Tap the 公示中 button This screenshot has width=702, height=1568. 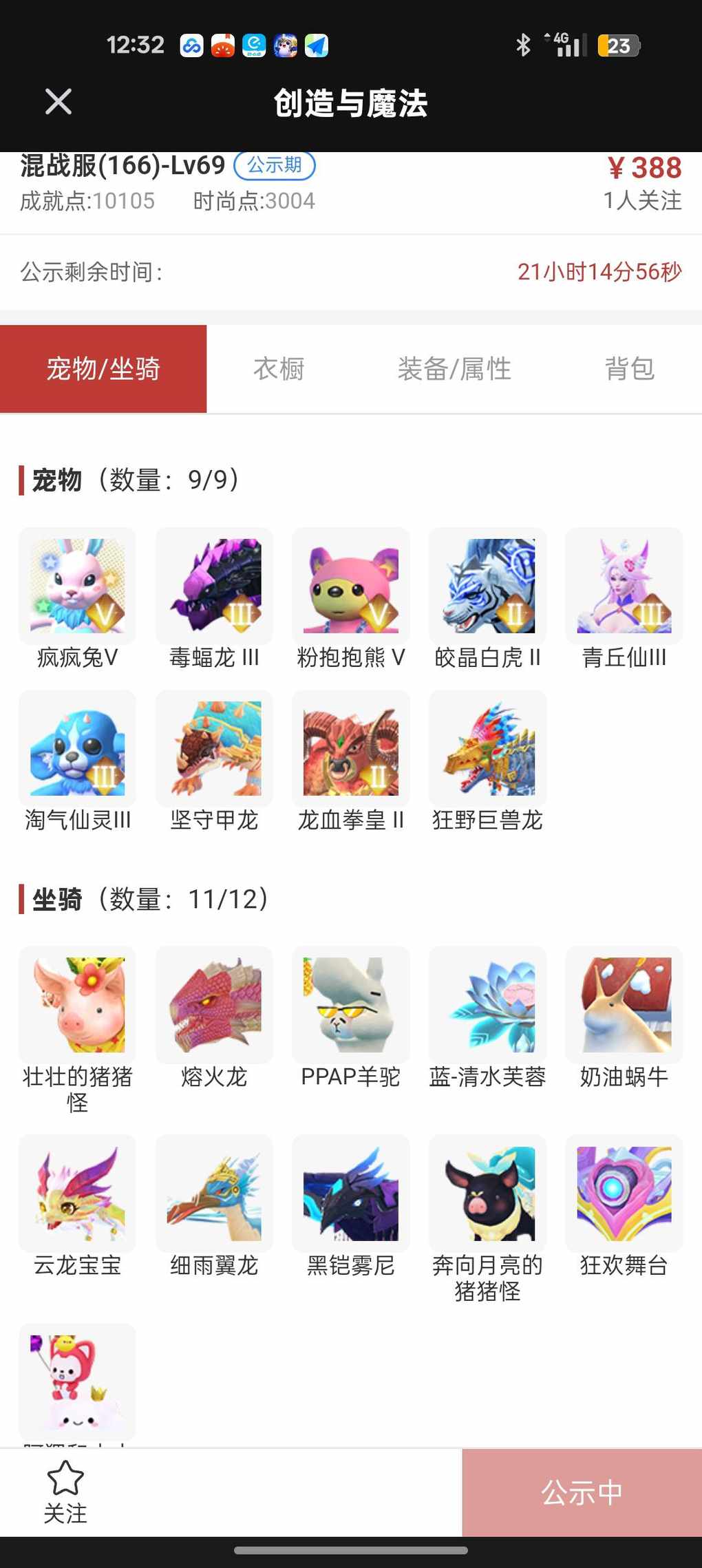tap(582, 1492)
